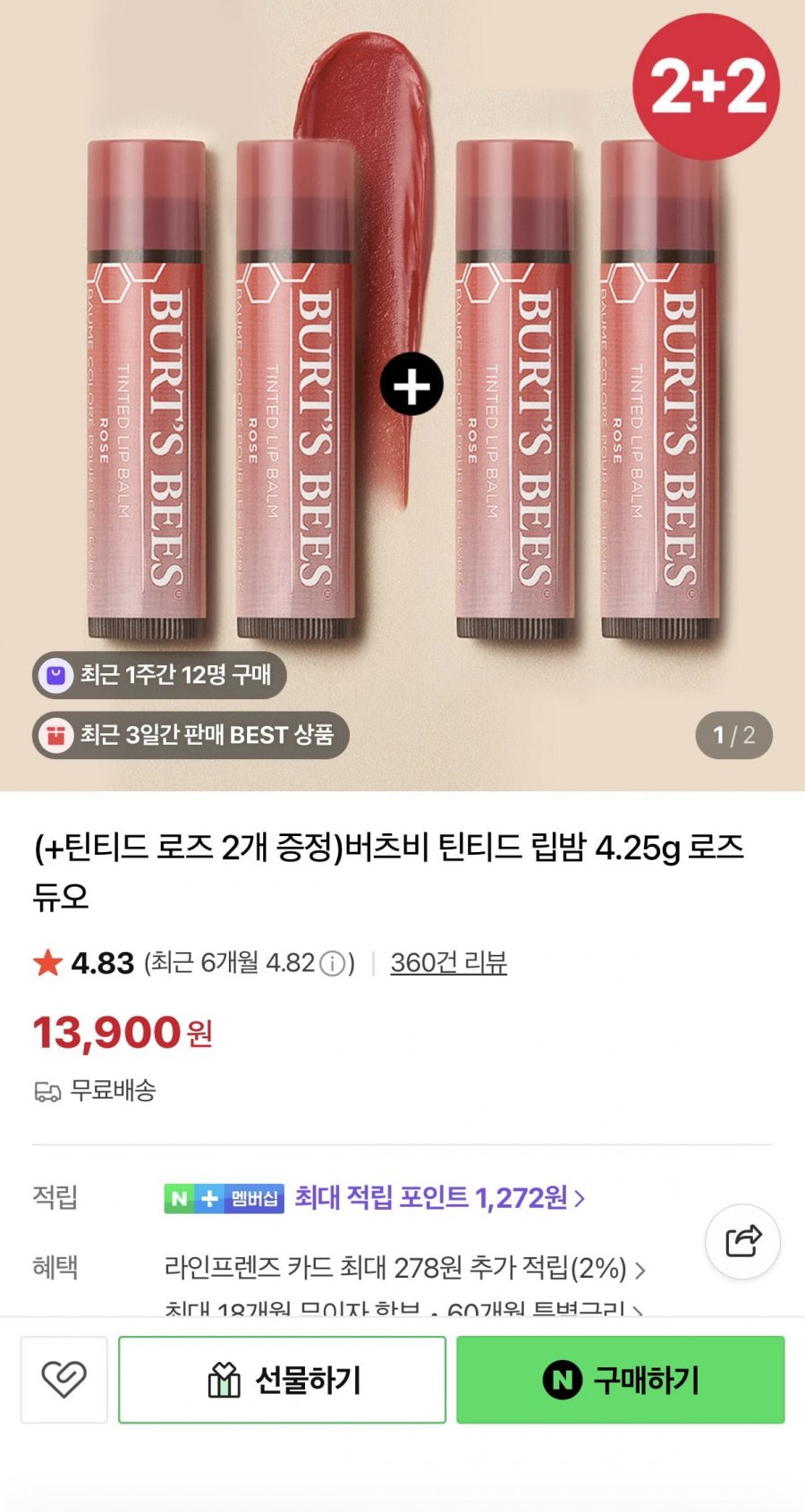Share this product via share icon
805x1512 pixels.
pos(742,1241)
